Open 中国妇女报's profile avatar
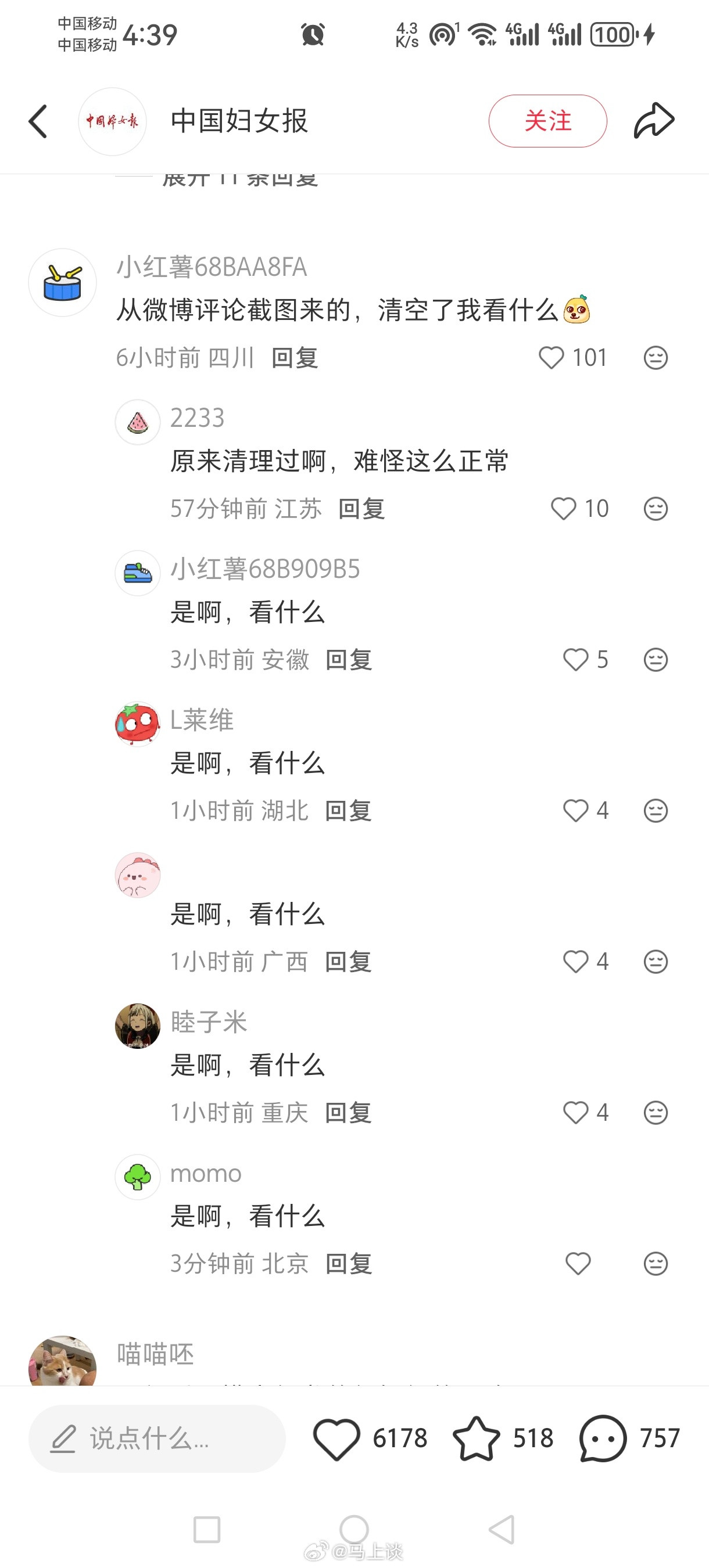The width and height of the screenshot is (709, 1568). point(112,121)
